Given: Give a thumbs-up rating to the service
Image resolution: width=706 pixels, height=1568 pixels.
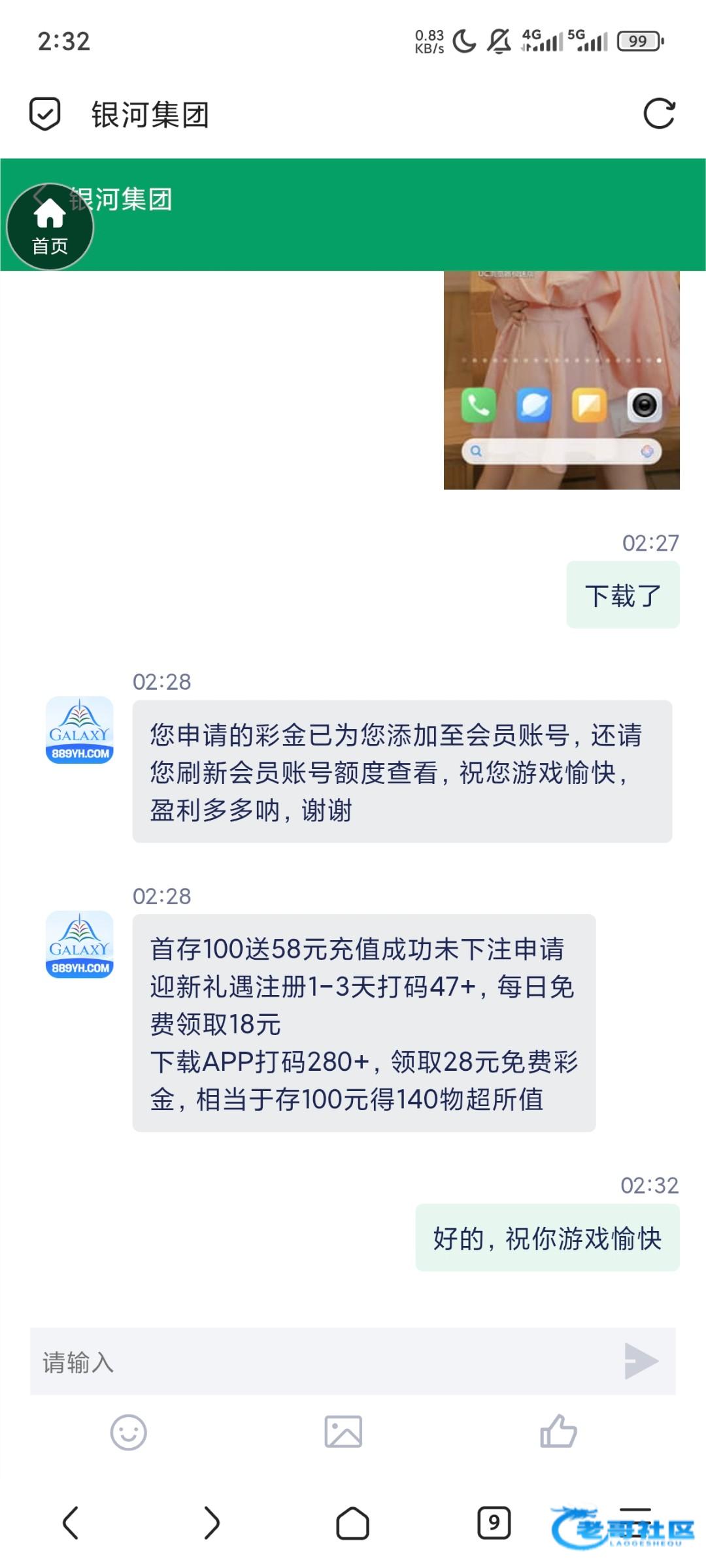Looking at the screenshot, I should (x=558, y=1432).
